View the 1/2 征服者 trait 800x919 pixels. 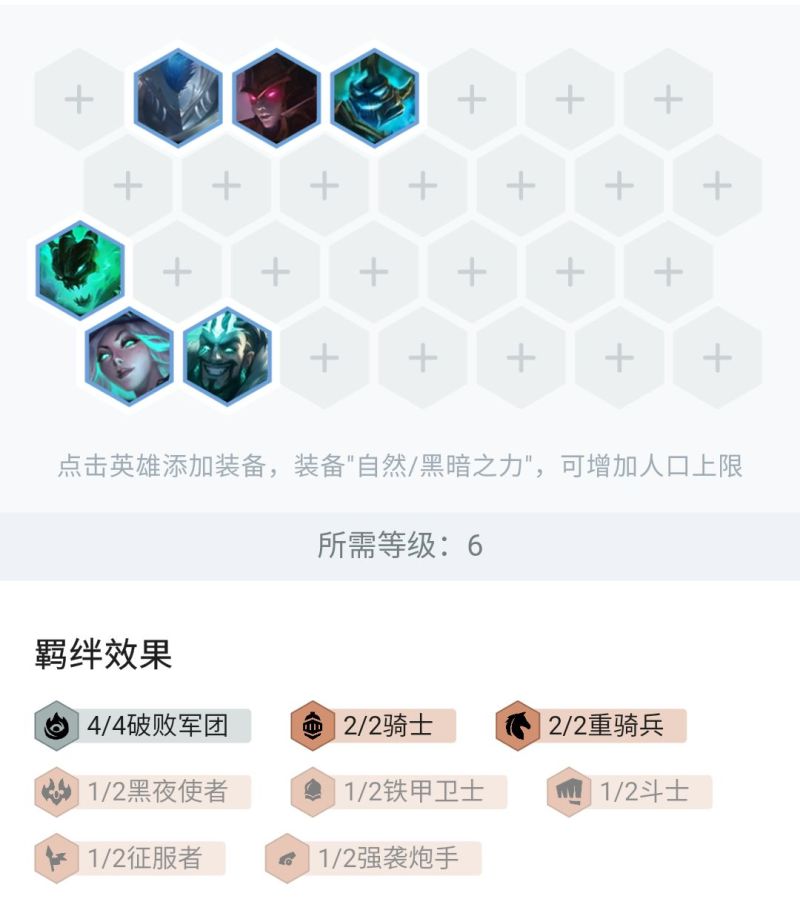130,858
